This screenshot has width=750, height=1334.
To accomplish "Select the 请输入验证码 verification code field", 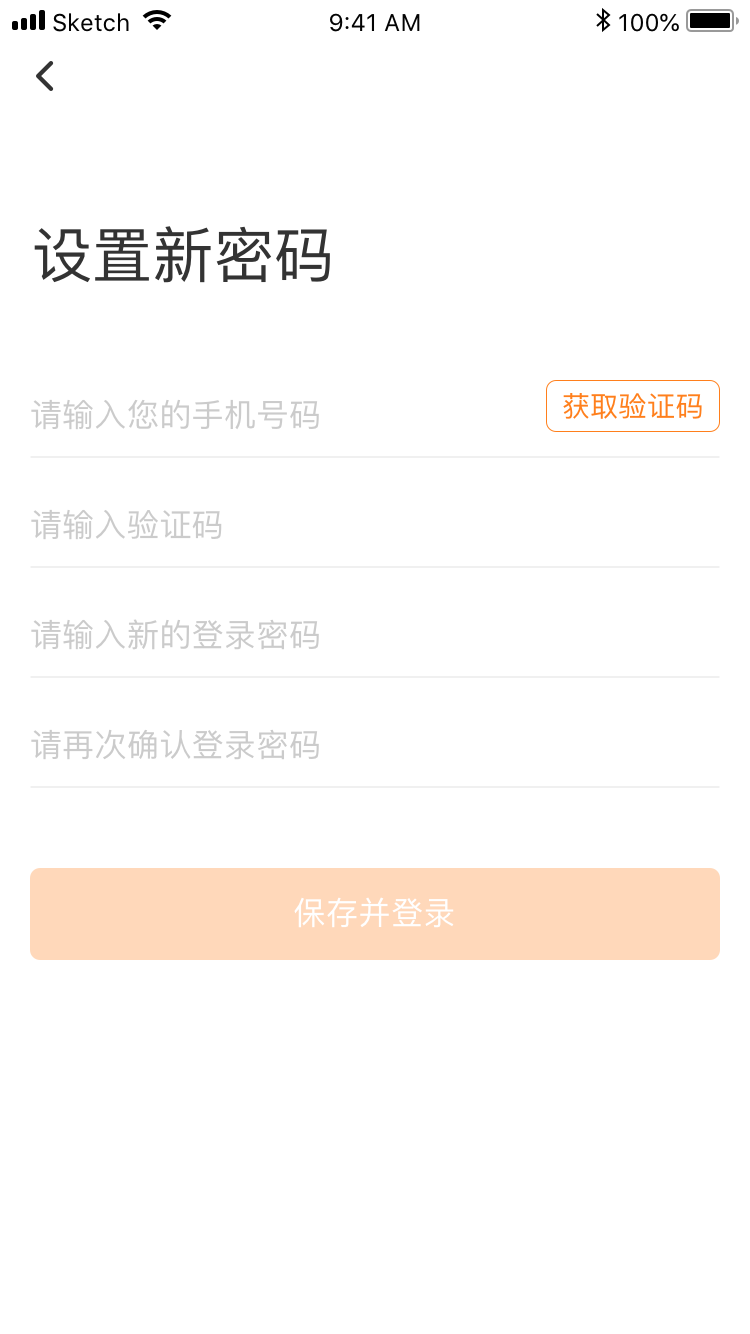I will pyautogui.click(x=375, y=524).
